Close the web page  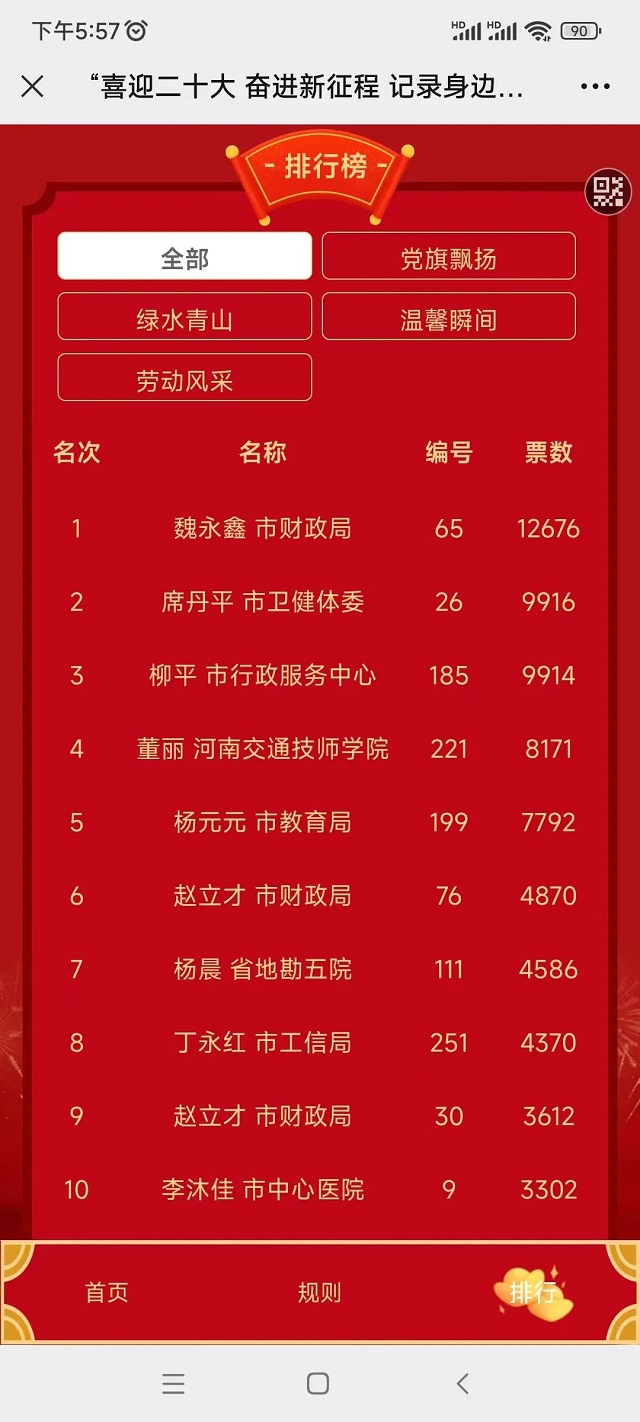click(x=32, y=87)
